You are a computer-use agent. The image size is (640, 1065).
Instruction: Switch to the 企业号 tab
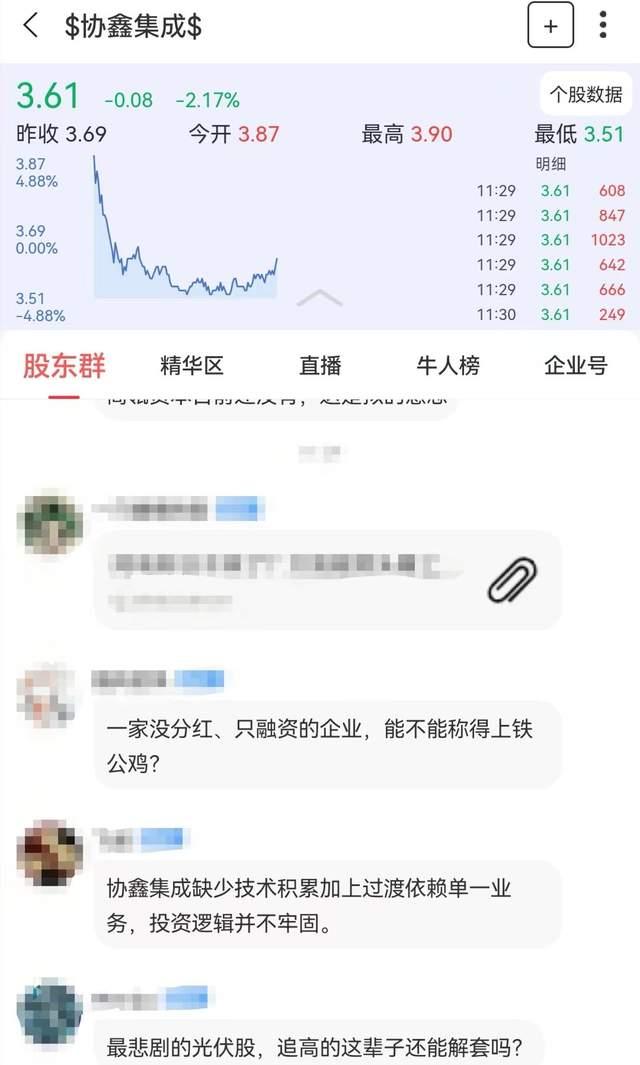(575, 366)
